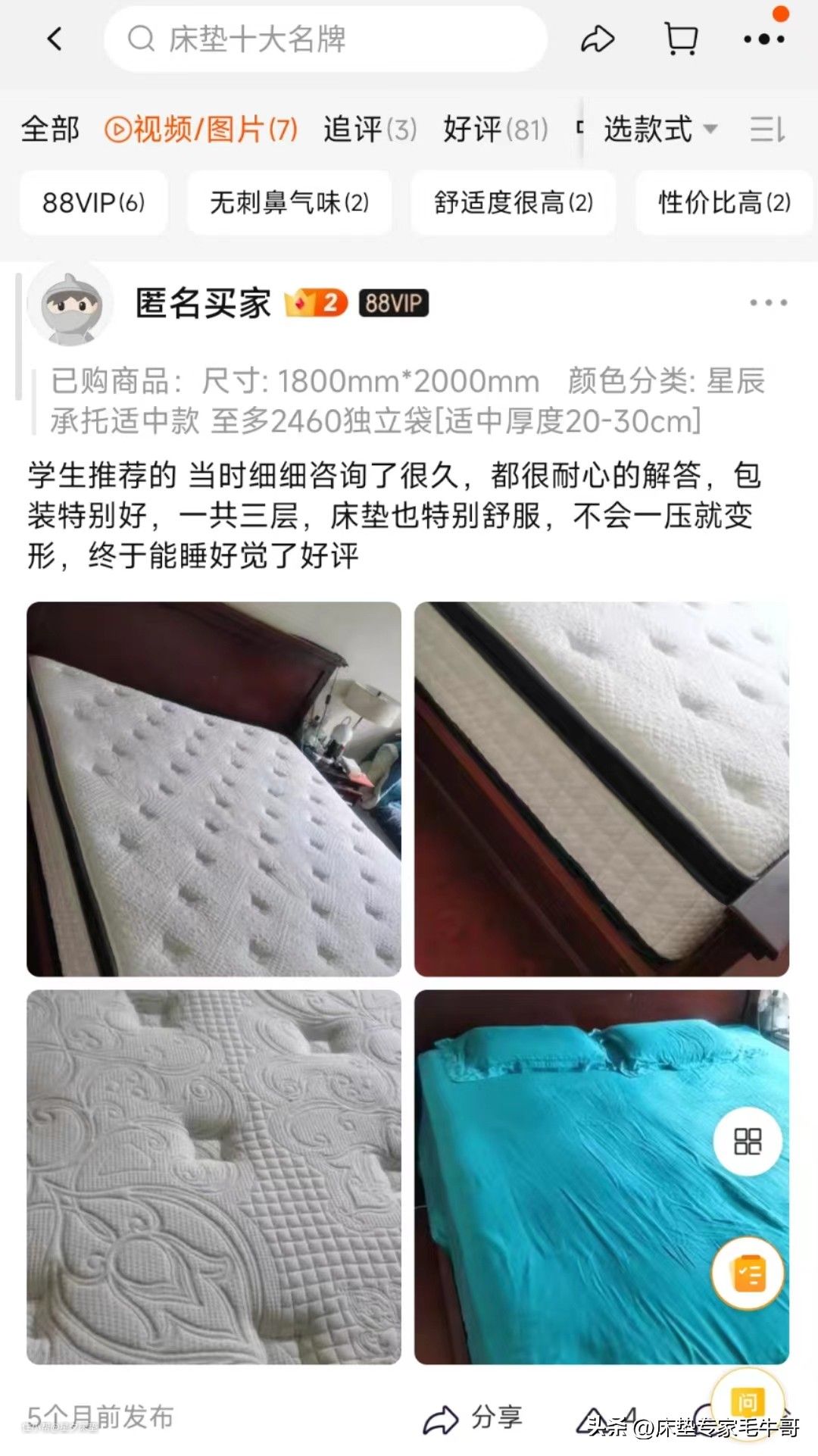Tap the floating grid view button
The image size is (818, 1456).
(x=748, y=1142)
